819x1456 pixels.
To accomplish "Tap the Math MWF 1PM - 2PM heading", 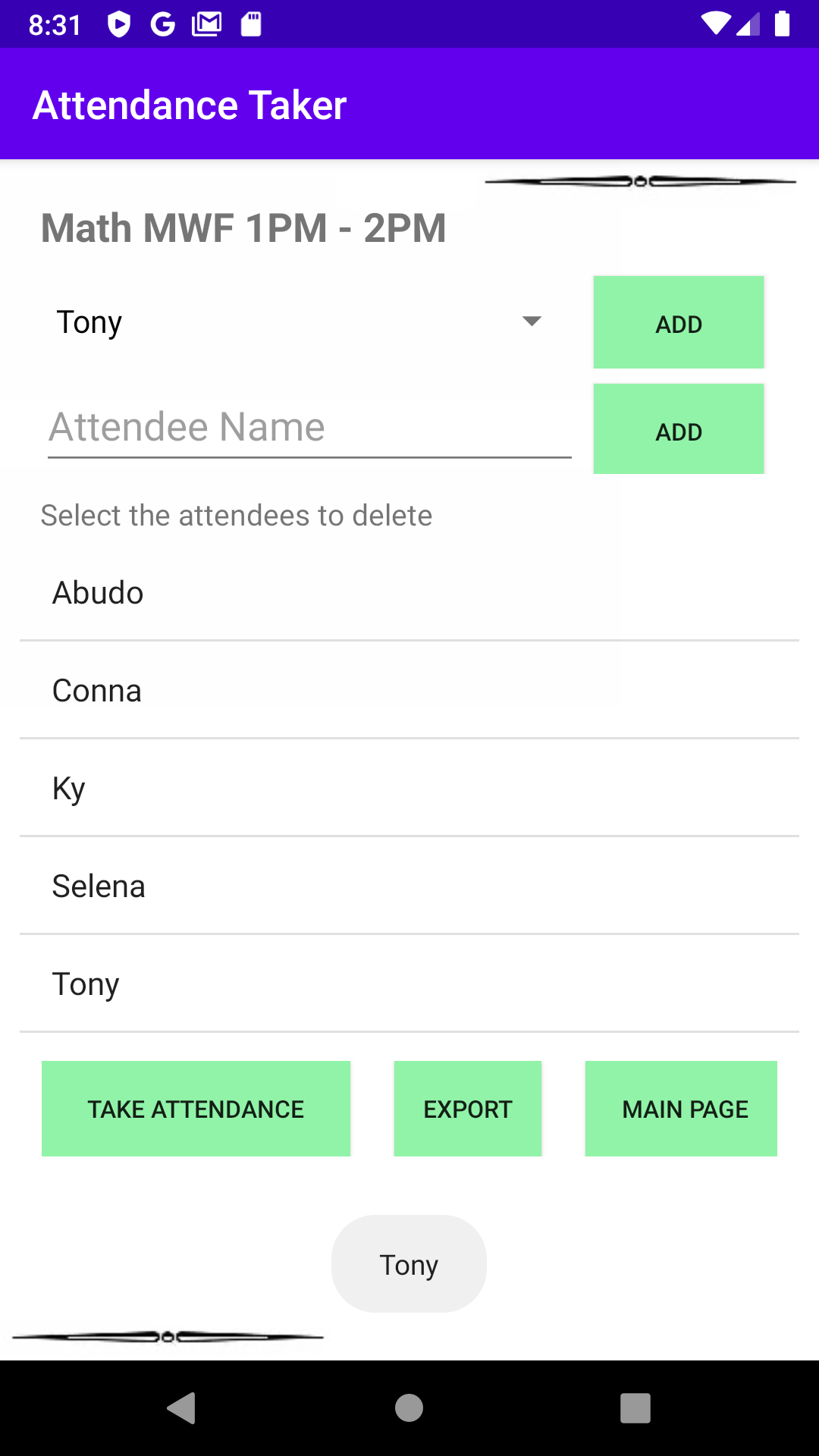I will (243, 227).
